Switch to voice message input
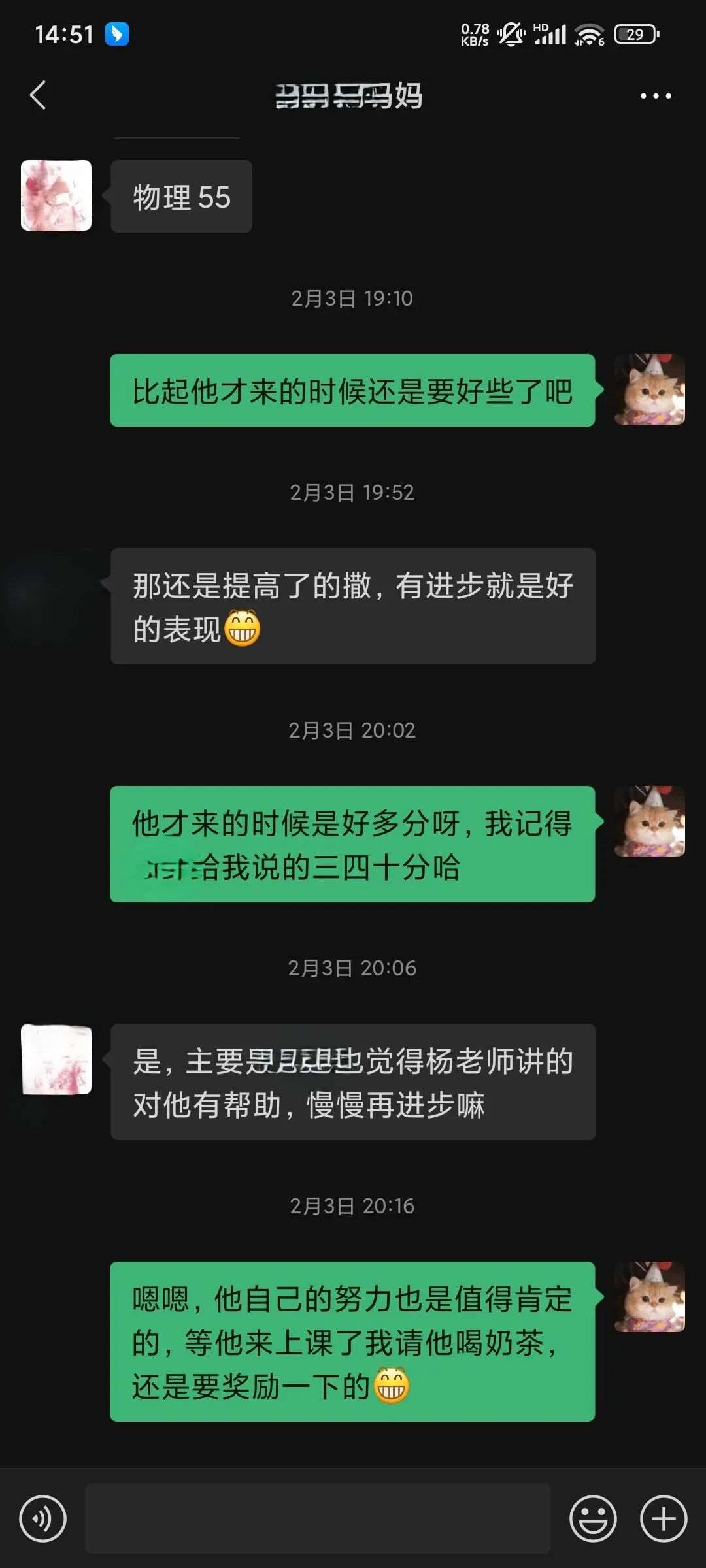706x1568 pixels. (x=42, y=1518)
